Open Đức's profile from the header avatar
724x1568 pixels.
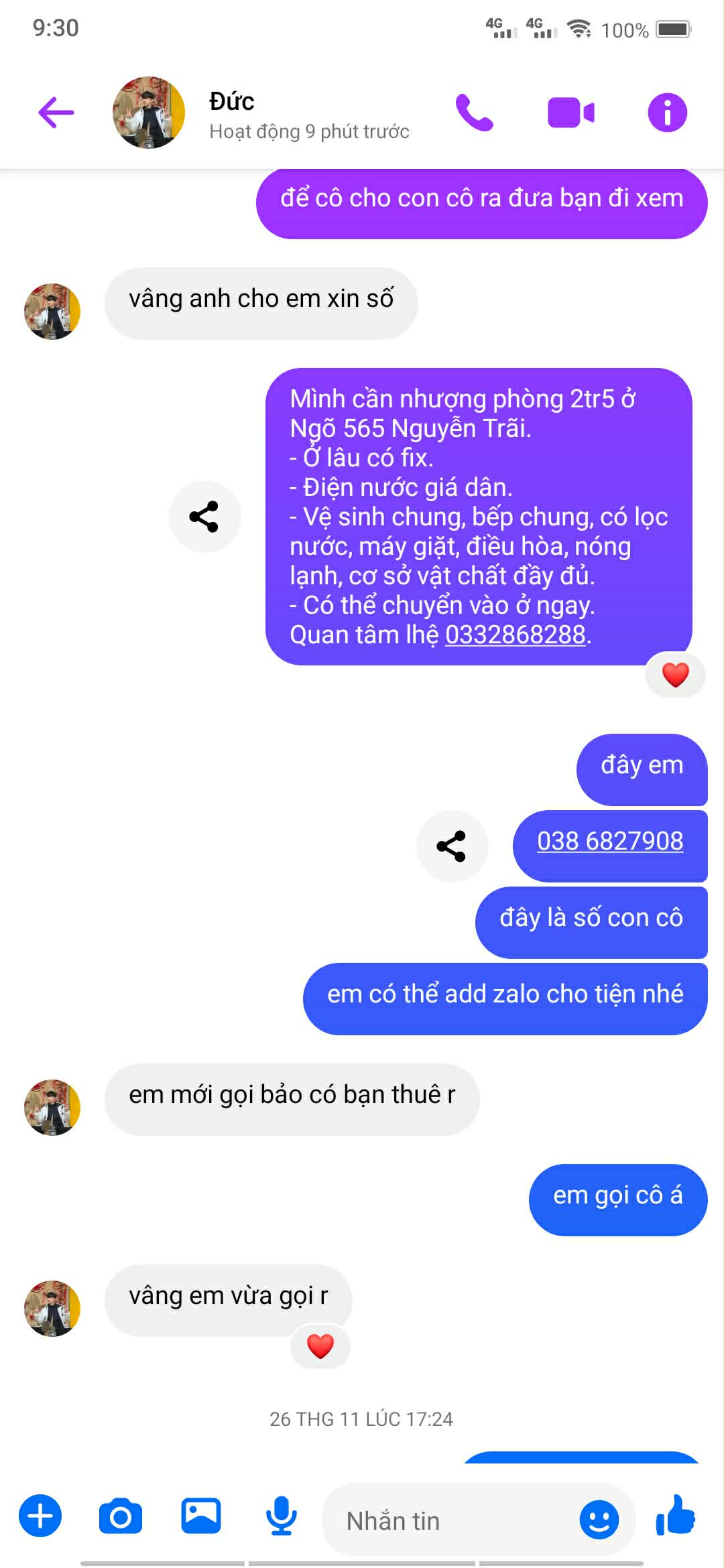click(148, 112)
